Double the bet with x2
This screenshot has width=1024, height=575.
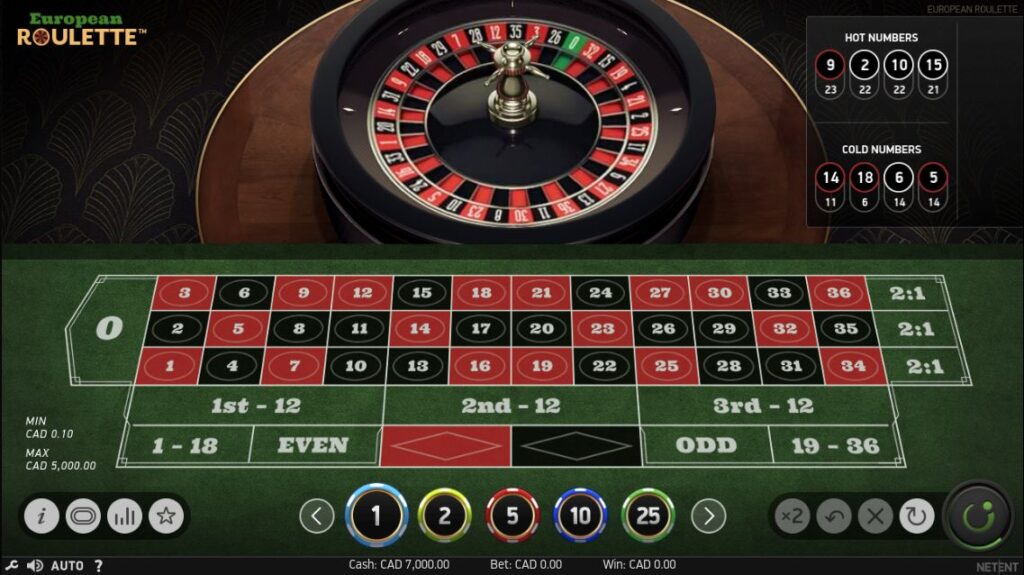[791, 516]
